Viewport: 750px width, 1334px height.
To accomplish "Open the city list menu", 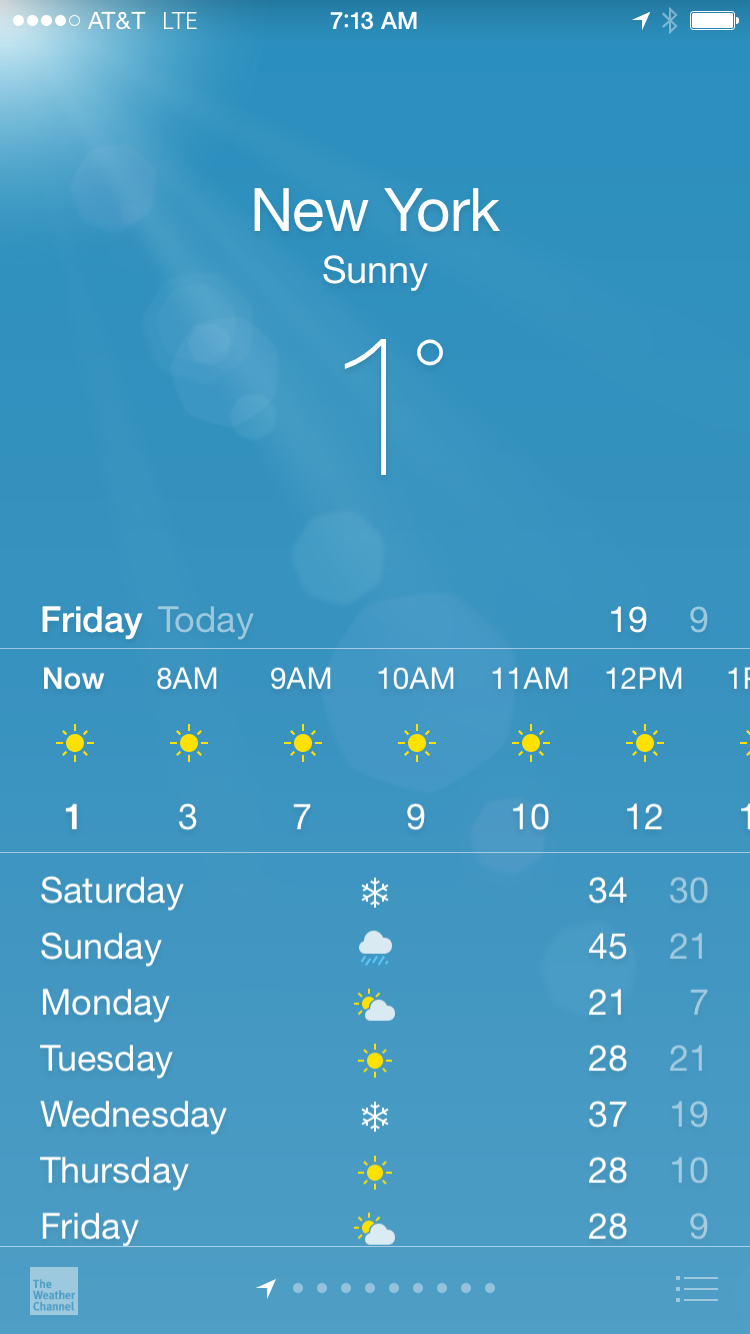I will tap(697, 1289).
